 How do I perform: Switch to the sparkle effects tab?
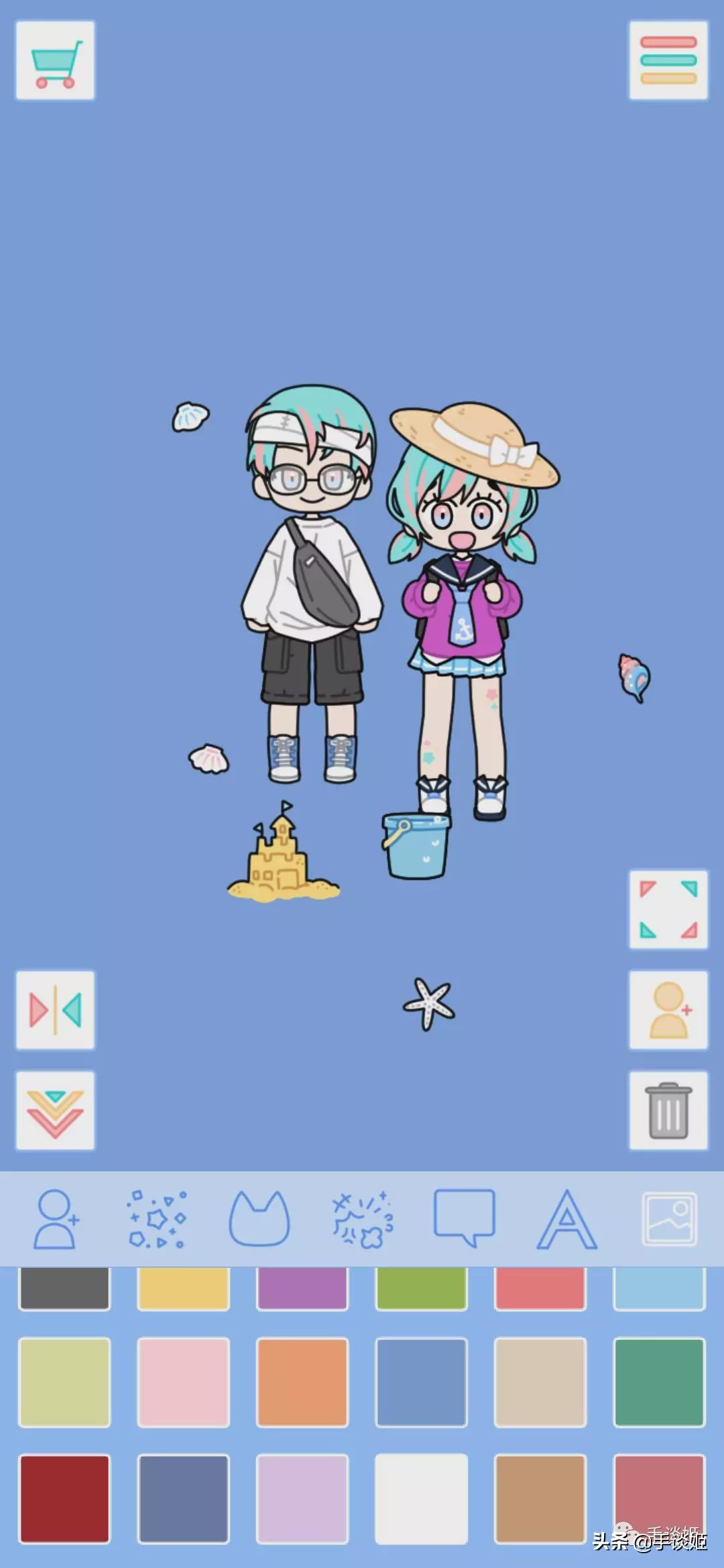tap(362, 1220)
